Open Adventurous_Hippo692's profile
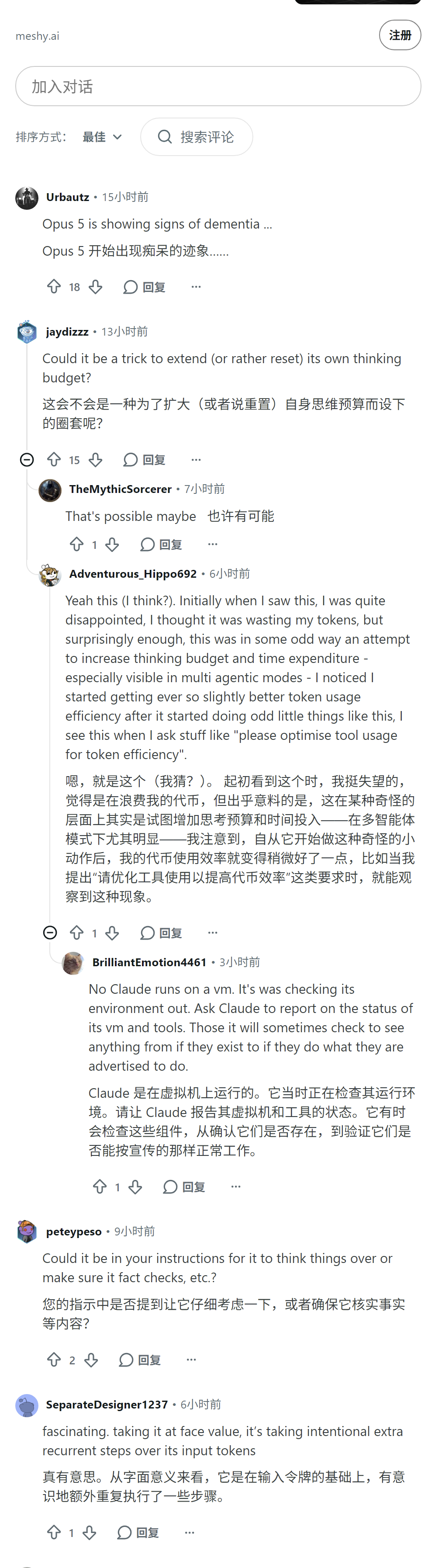The width and height of the screenshot is (428, 1568). (x=132, y=573)
